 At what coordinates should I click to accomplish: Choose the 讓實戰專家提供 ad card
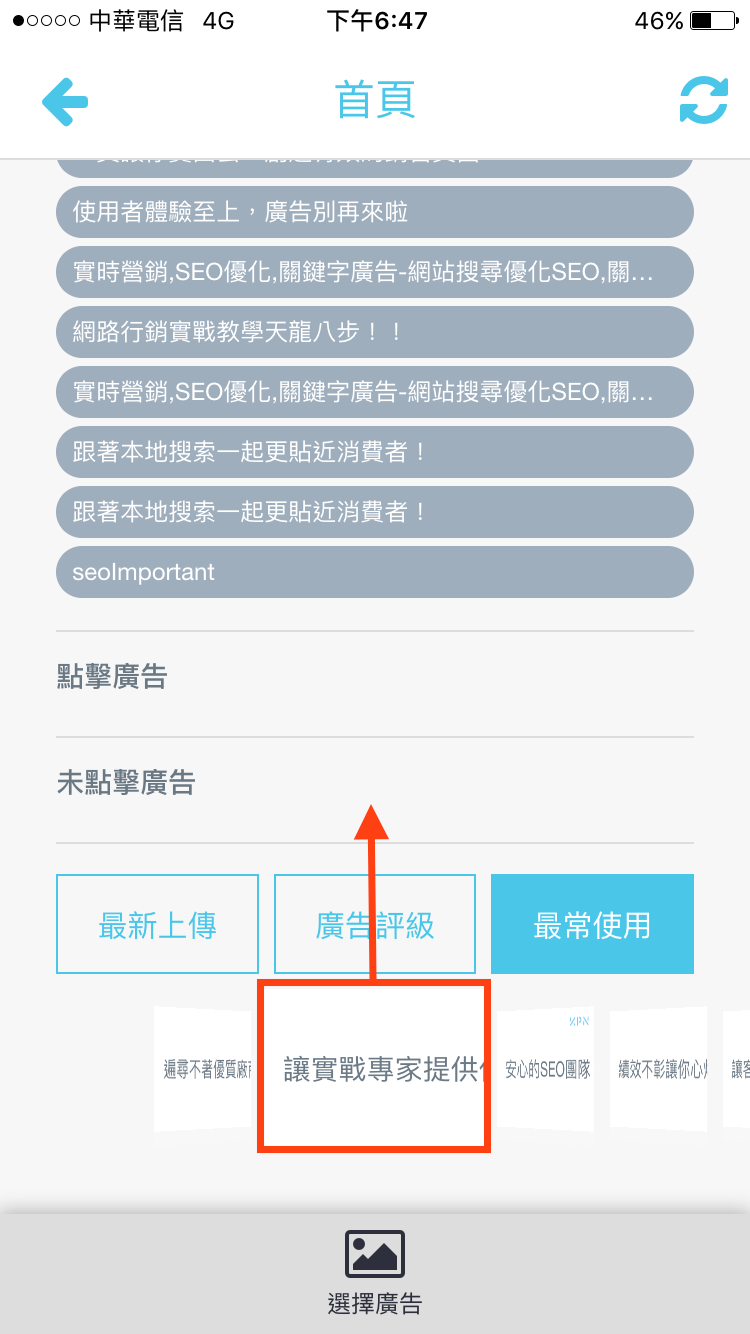coord(375,1067)
